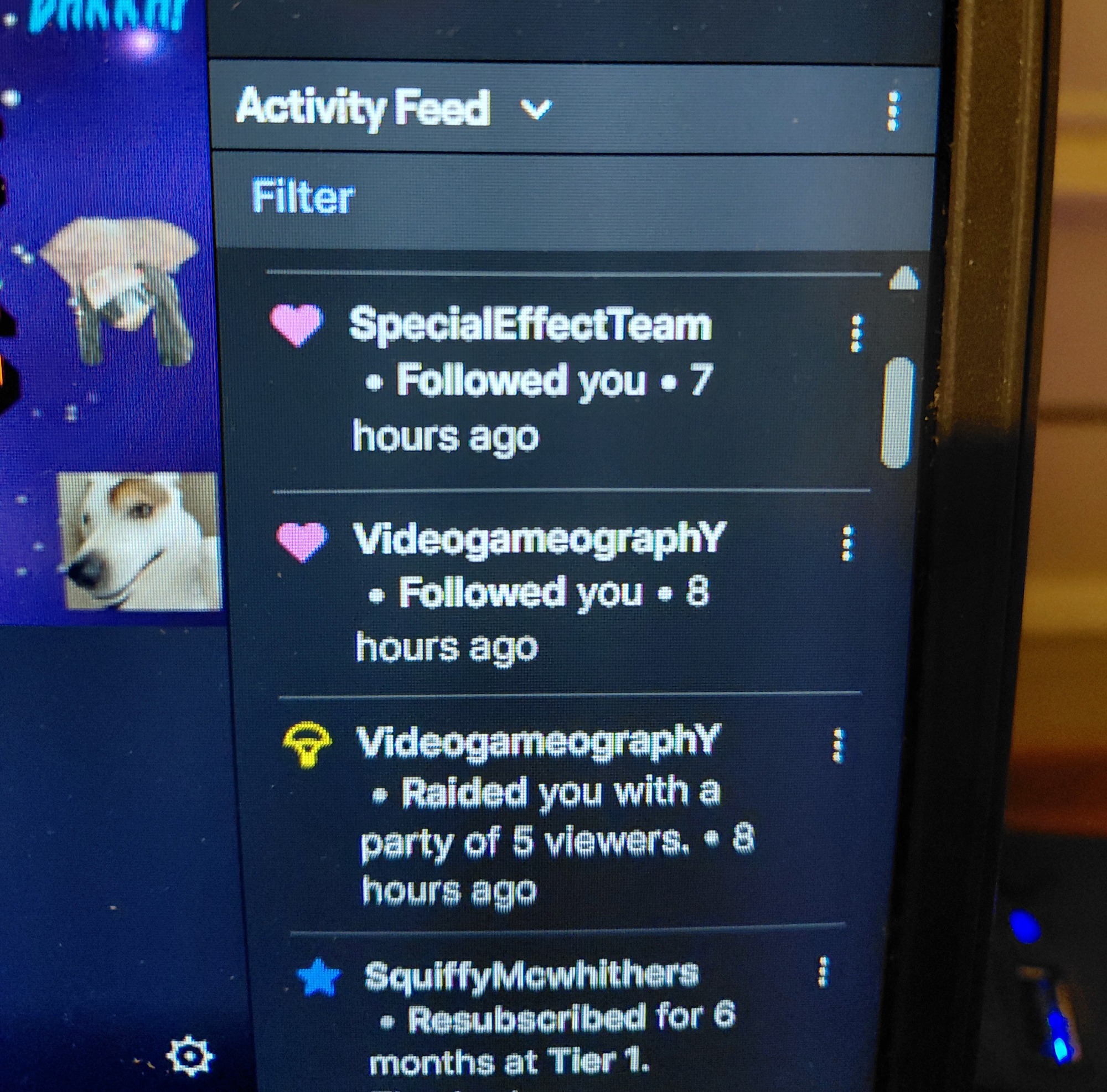Open options for the VideogameographY follow event

(847, 543)
